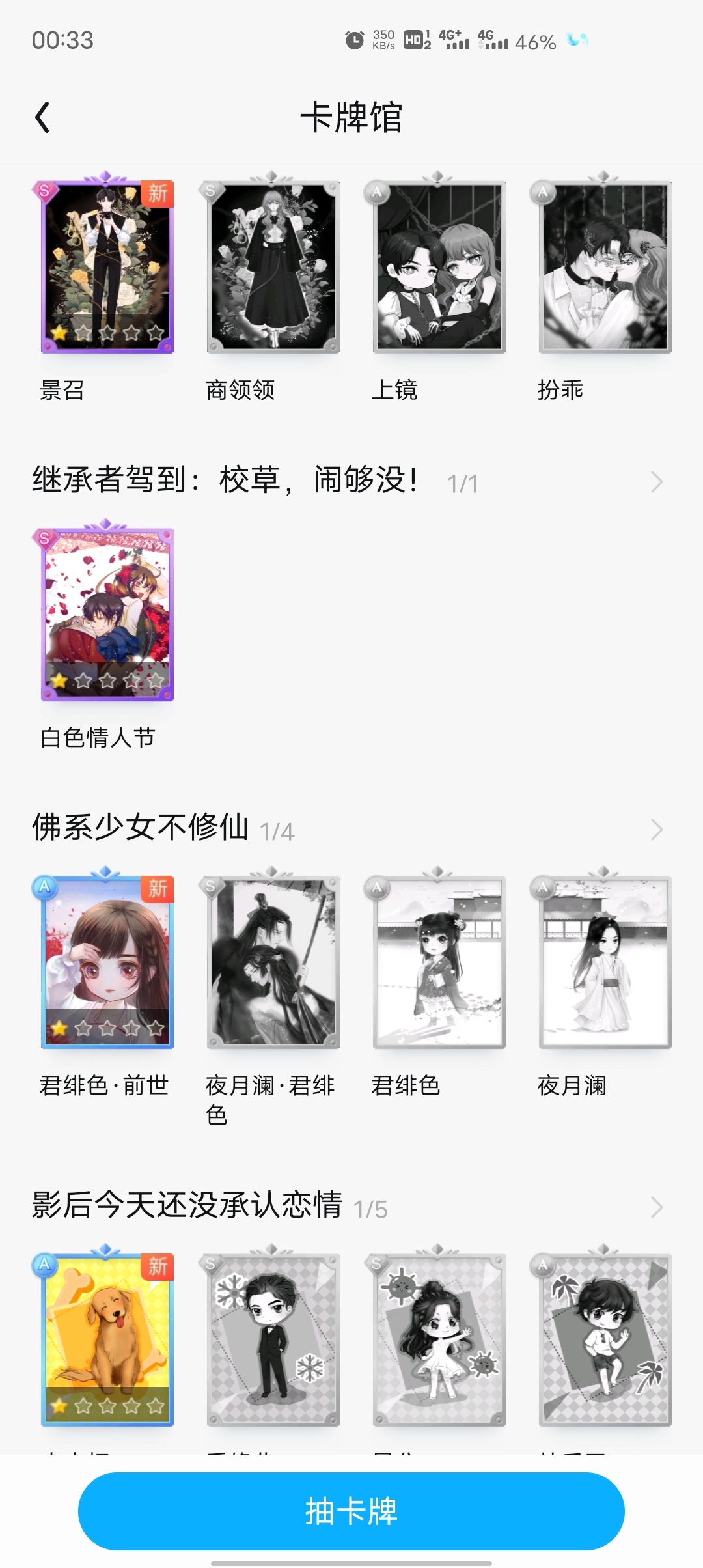This screenshot has height=1568, width=703.
Task: Open the 商领领 card
Action: pyautogui.click(x=273, y=267)
